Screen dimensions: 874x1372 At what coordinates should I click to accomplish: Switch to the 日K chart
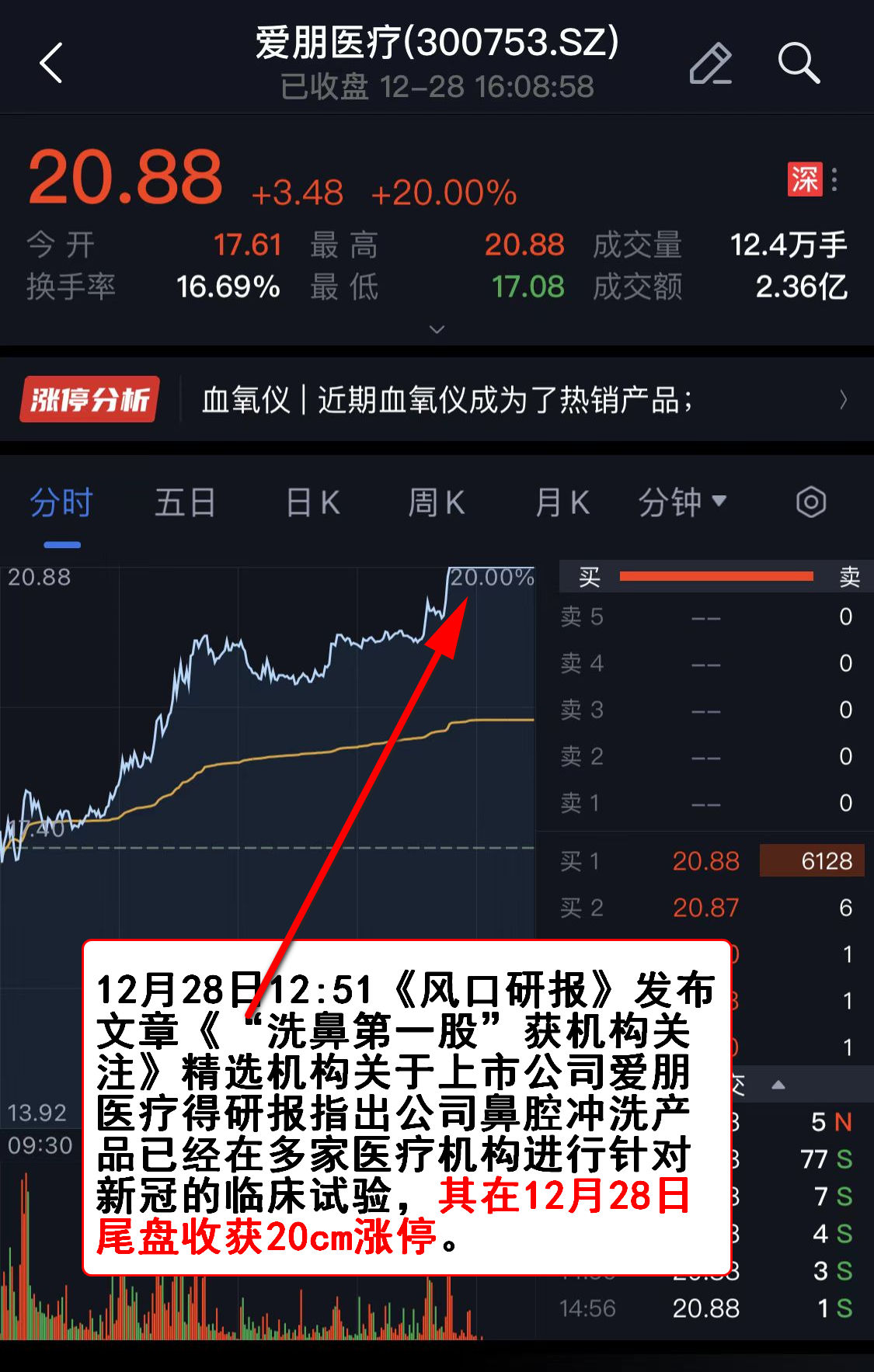point(312,502)
